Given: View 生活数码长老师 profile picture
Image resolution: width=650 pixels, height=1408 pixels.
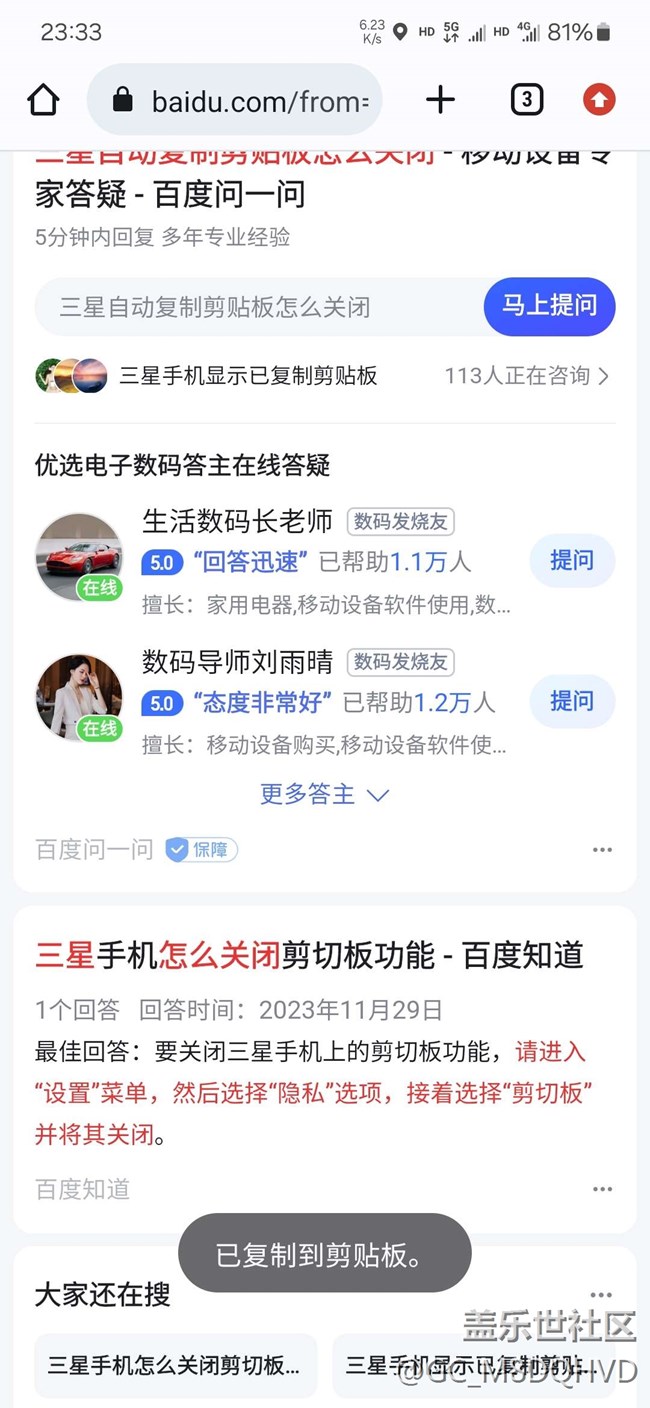Looking at the screenshot, I should 79,557.
